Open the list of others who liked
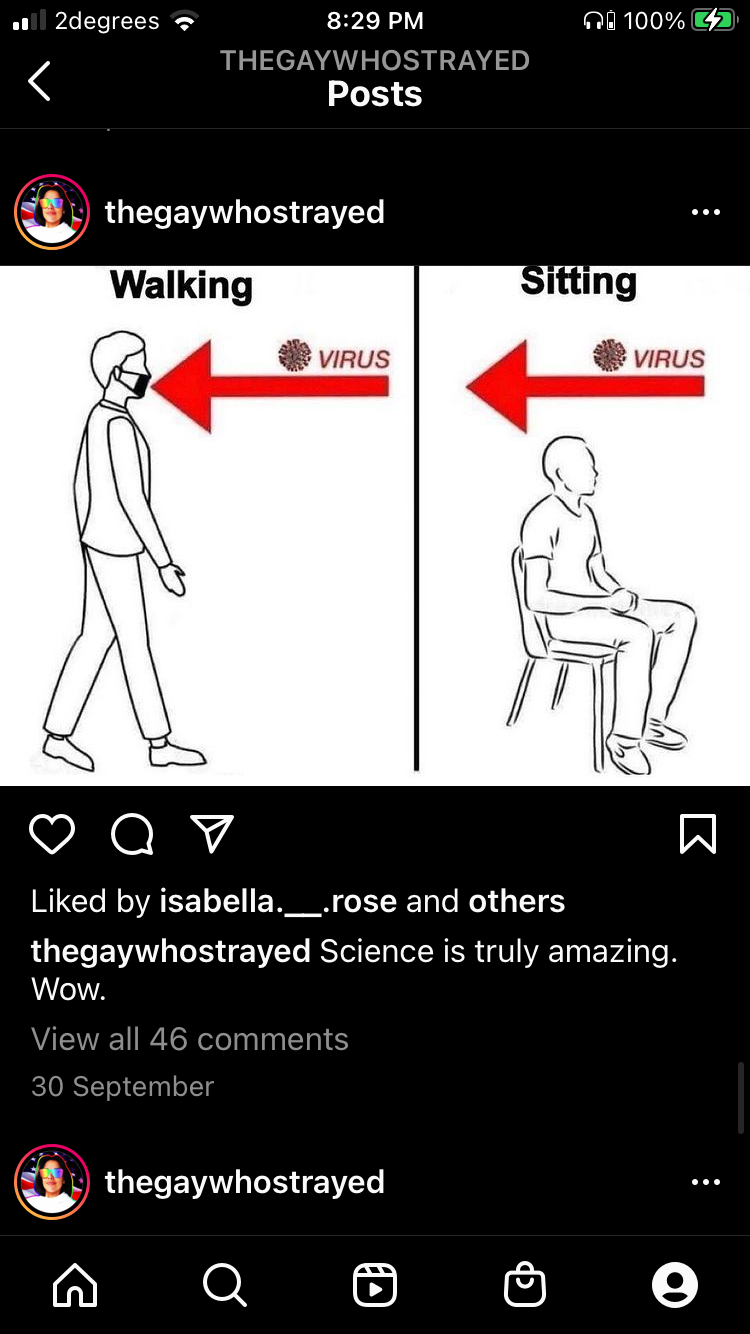Screen dimensions: 750x1334 coord(516,901)
